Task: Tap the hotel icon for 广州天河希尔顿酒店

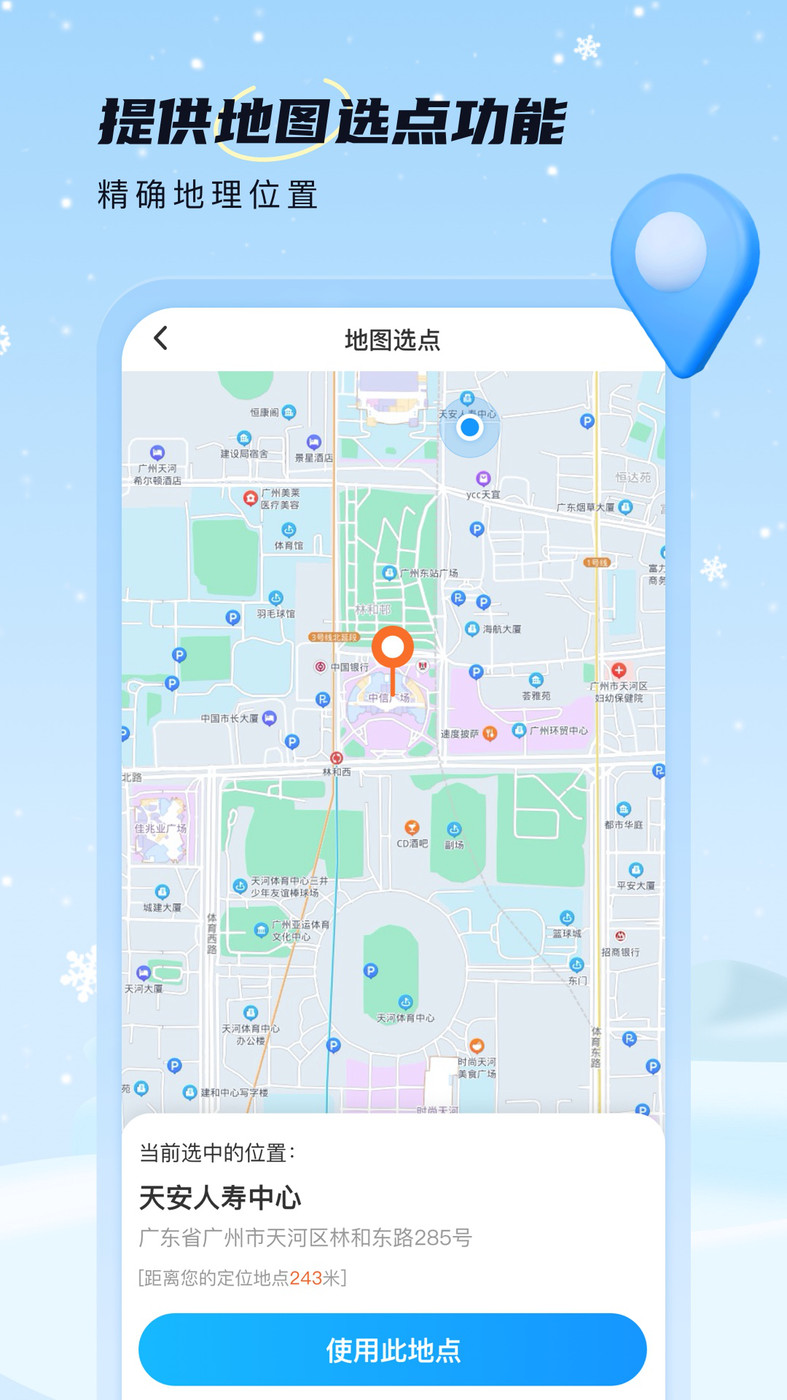Action: (156, 451)
